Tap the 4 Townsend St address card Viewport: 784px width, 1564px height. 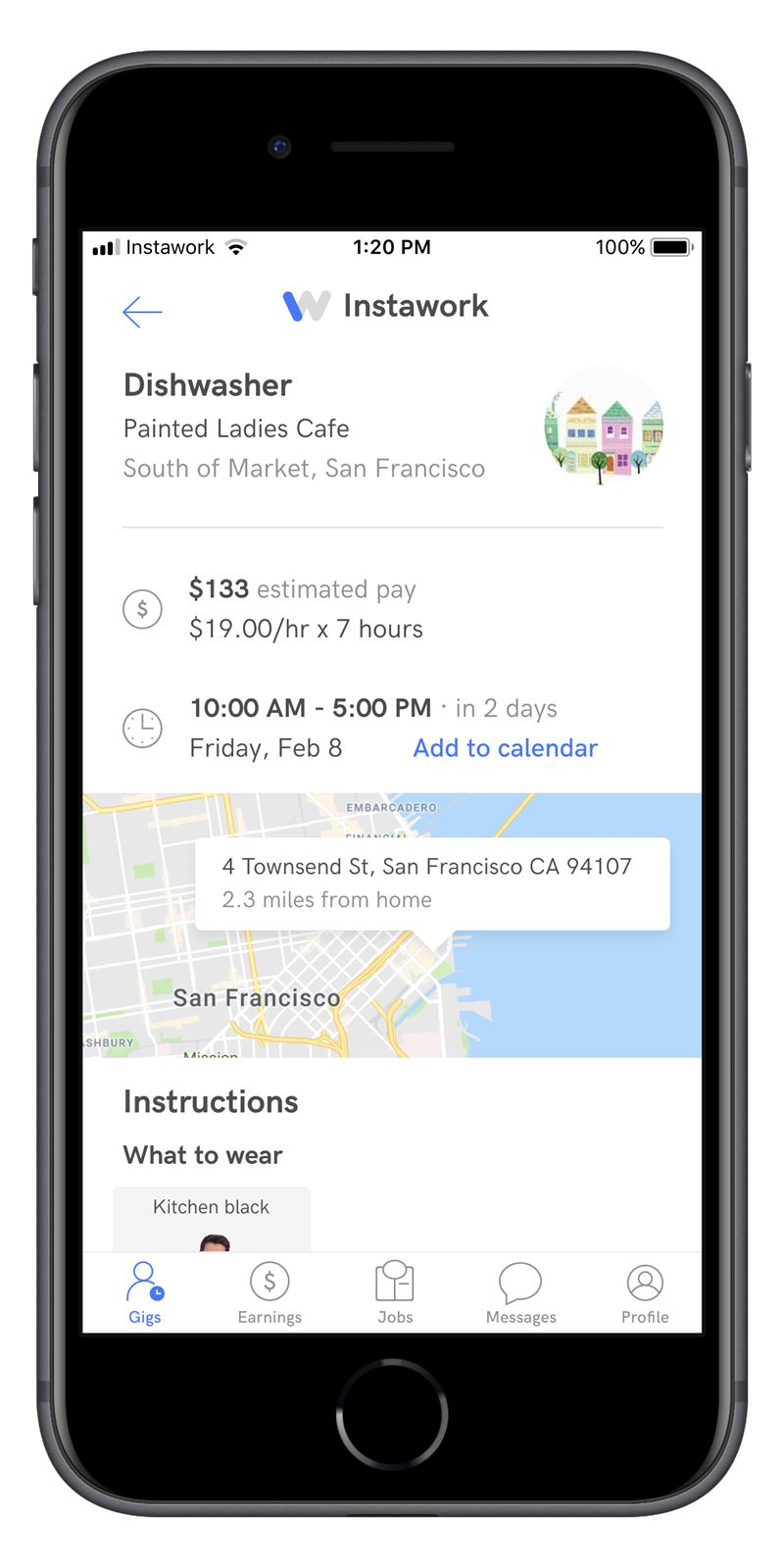432,883
